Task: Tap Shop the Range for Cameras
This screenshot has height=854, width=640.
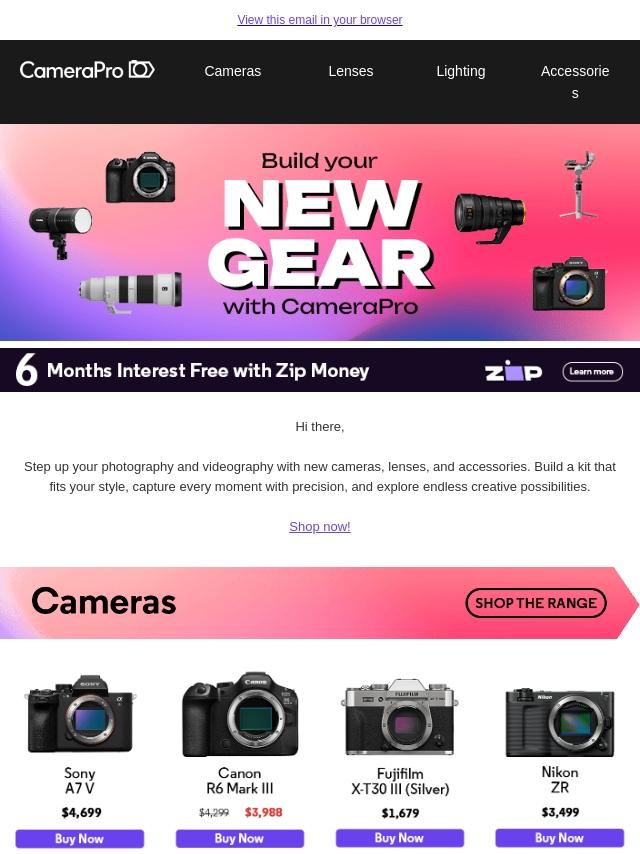Action: (x=536, y=603)
